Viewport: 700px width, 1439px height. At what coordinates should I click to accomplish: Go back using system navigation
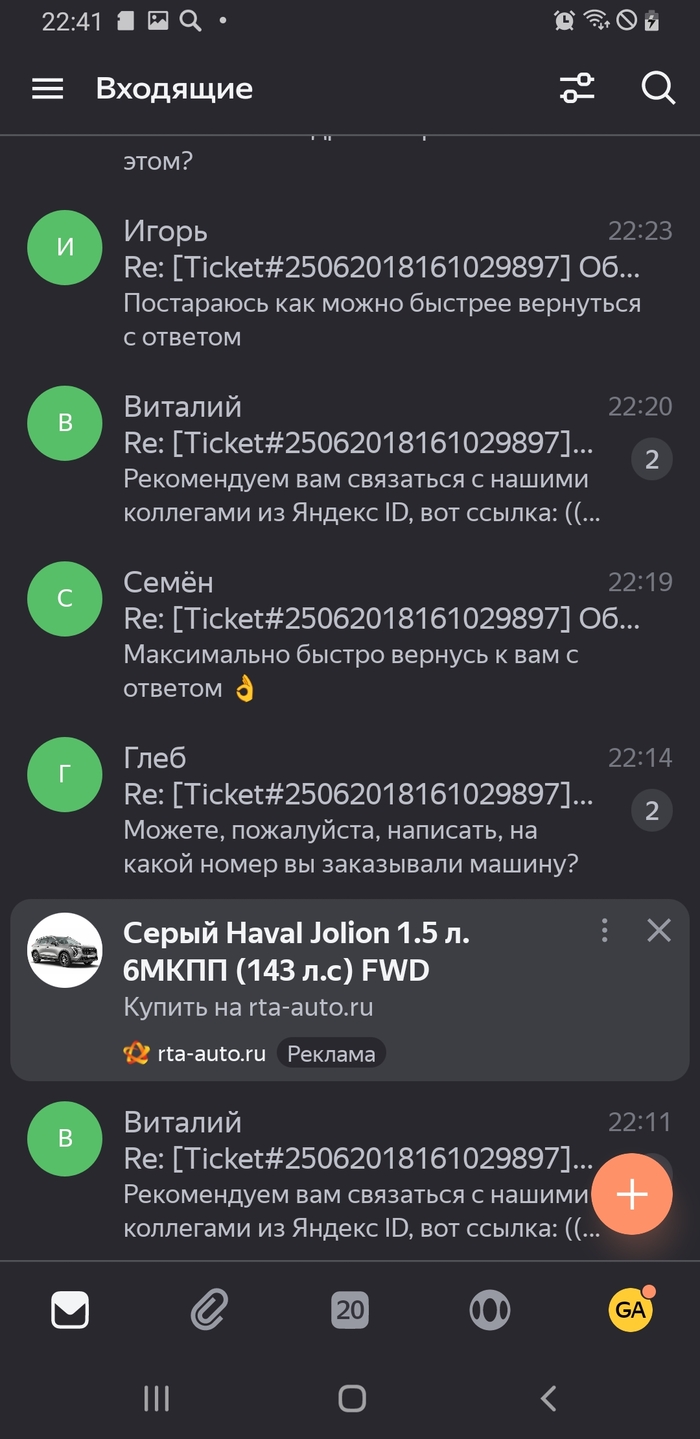(547, 1398)
